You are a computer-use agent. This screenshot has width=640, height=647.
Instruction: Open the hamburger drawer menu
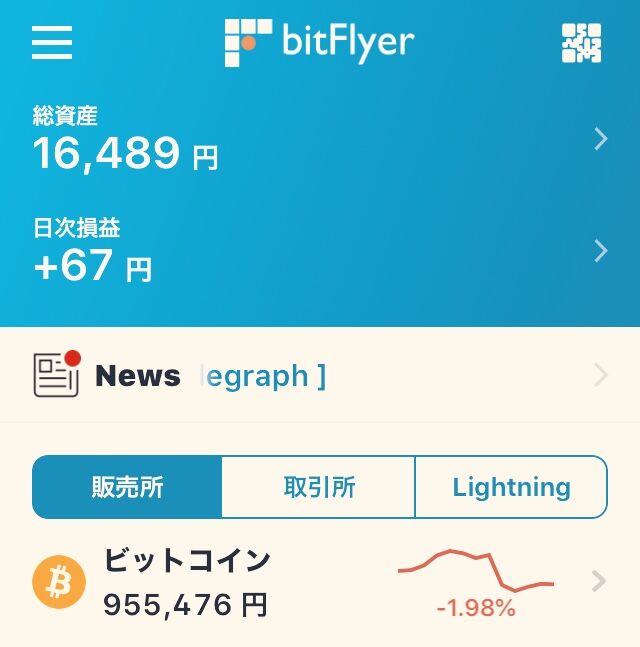[52, 43]
